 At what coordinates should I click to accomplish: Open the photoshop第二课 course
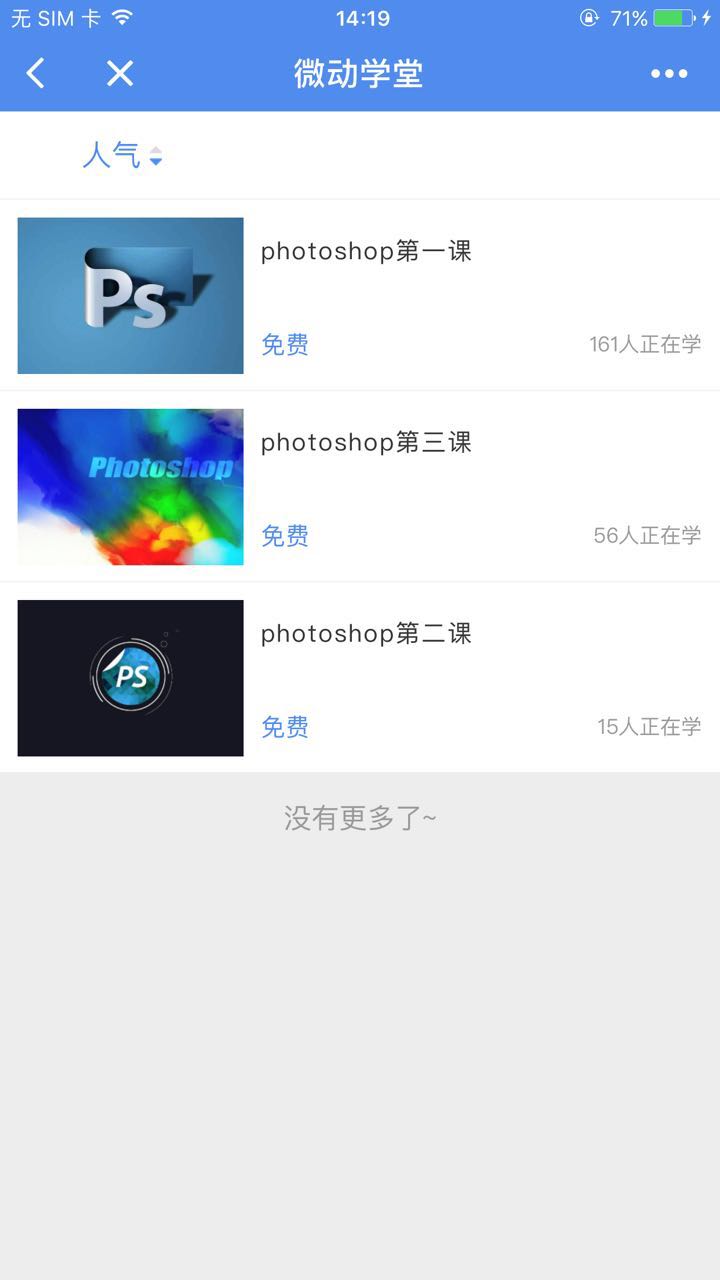(365, 633)
